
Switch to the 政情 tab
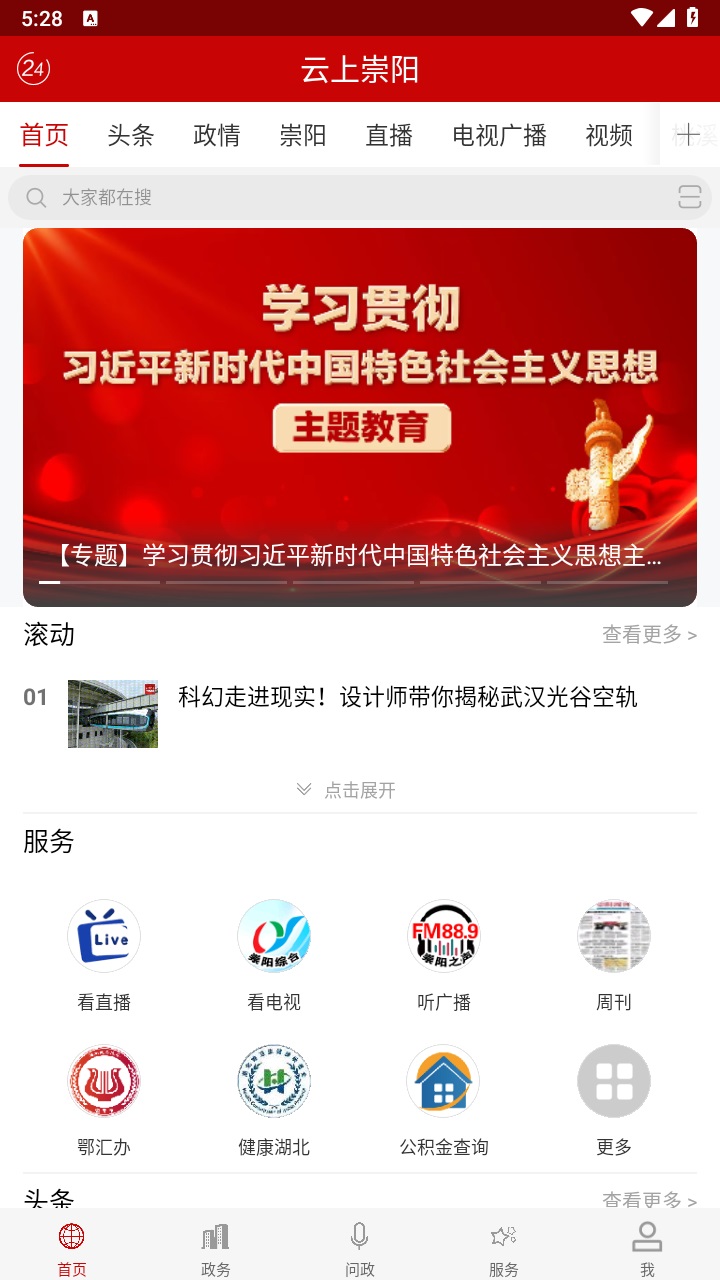click(x=217, y=135)
